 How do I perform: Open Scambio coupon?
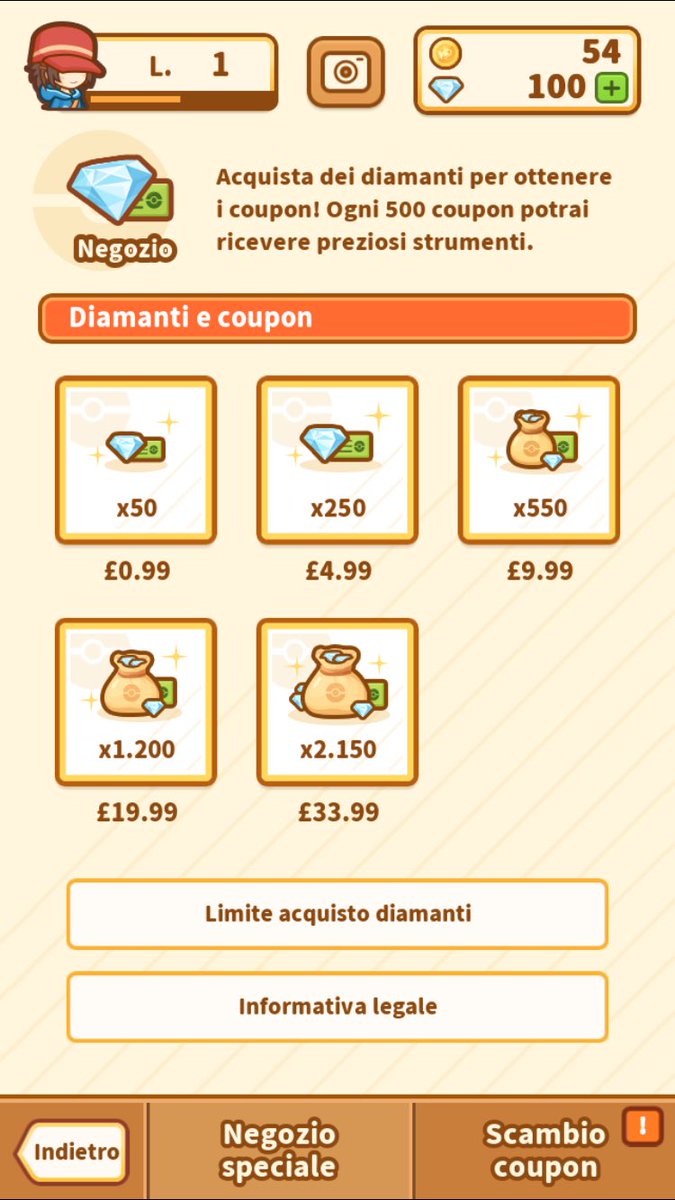pyautogui.click(x=545, y=1150)
